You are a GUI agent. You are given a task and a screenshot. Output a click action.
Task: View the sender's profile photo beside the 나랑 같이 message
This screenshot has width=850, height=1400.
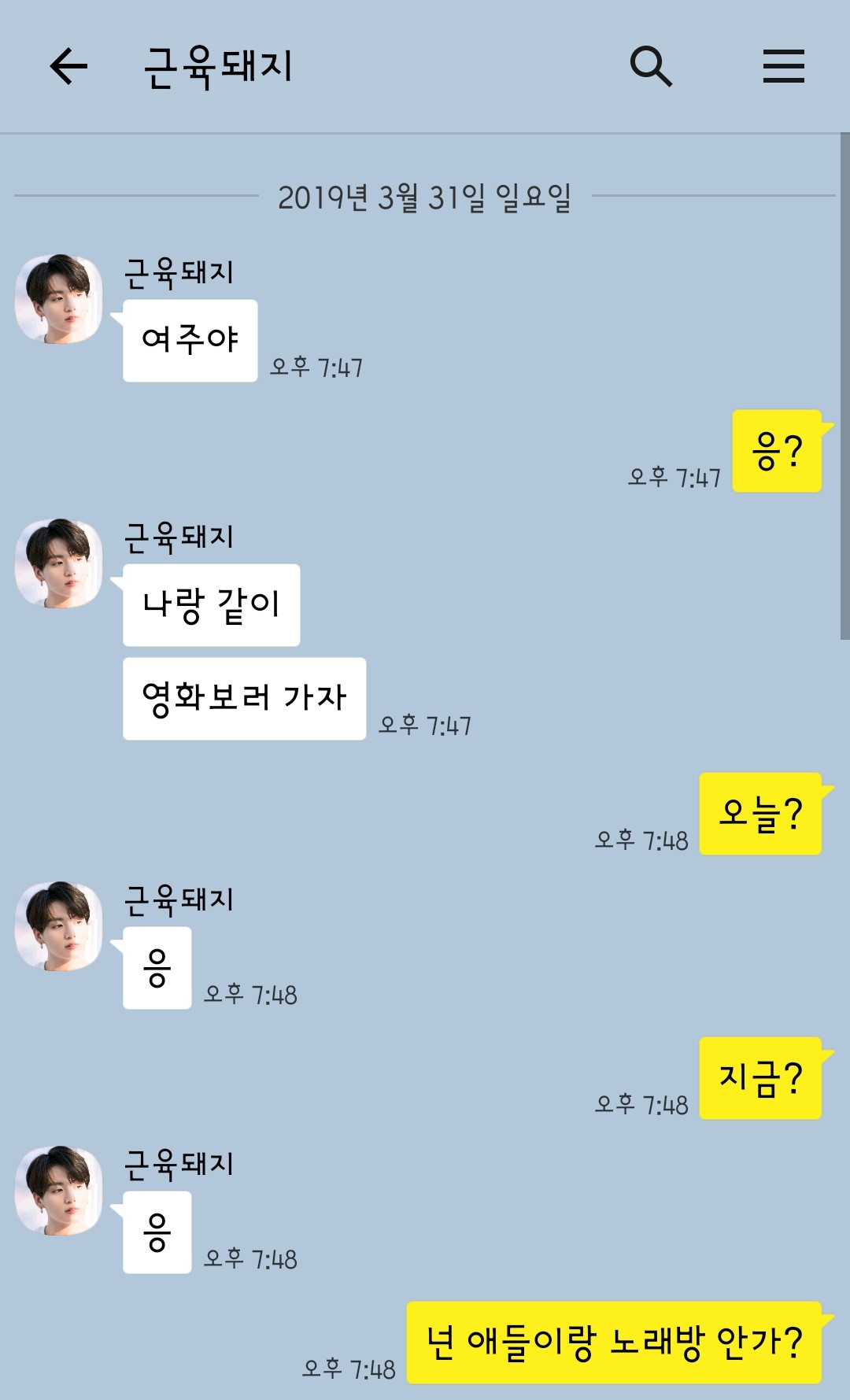coord(59,563)
